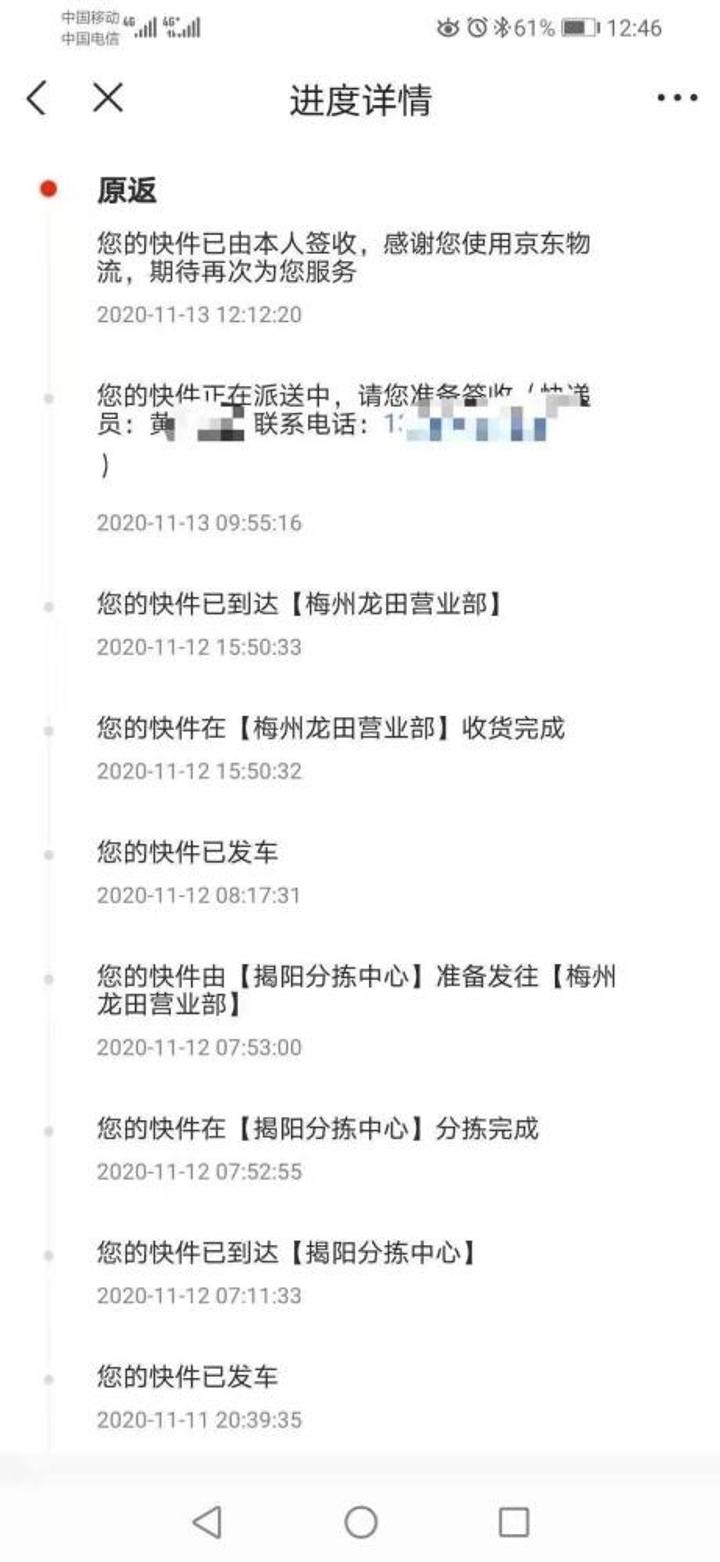Tap the system back button
The height and width of the screenshot is (1562, 720).
(207, 1522)
